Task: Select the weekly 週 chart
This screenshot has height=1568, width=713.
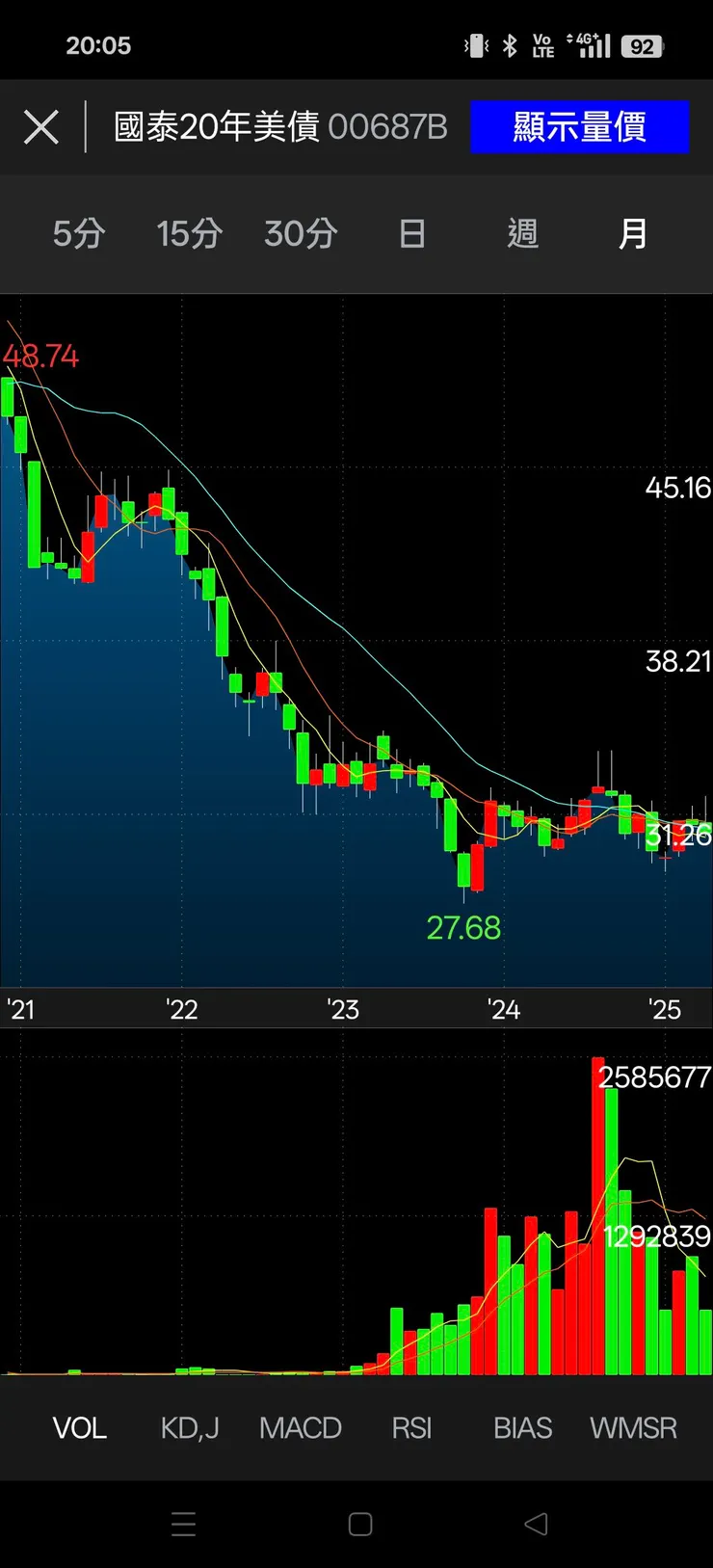Action: pos(522,233)
